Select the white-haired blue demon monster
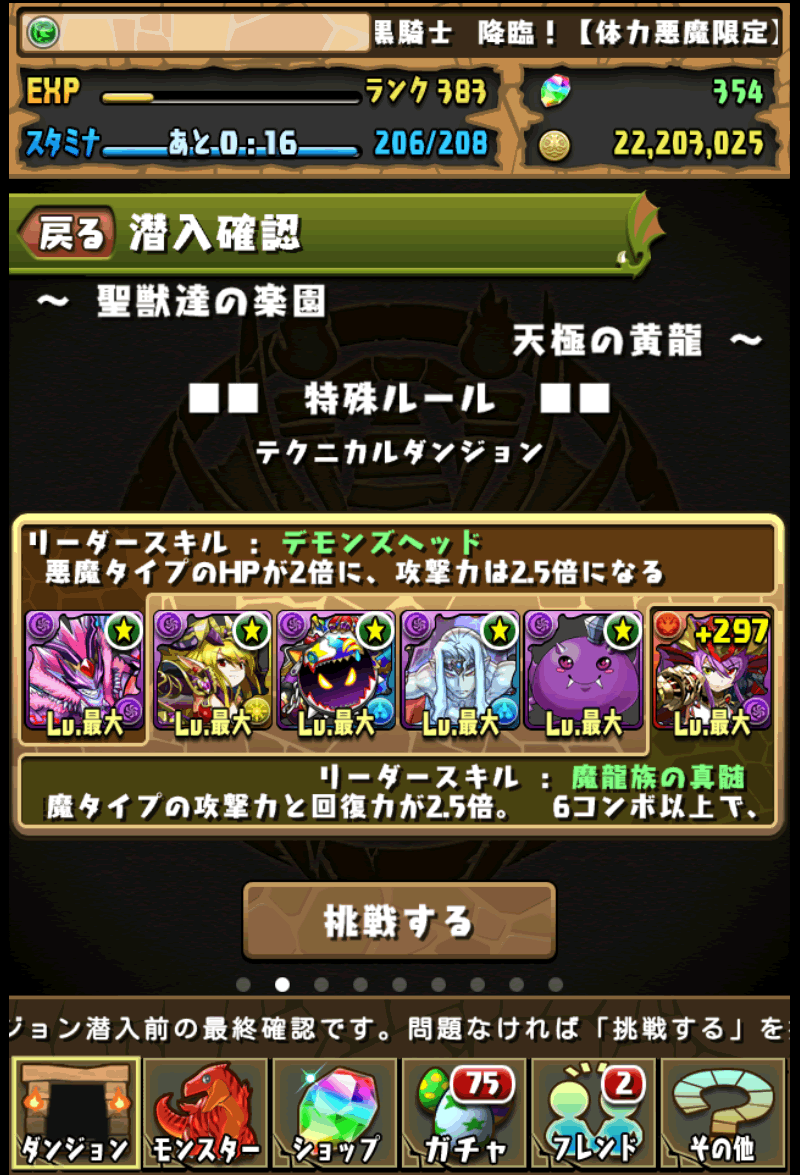 460,672
